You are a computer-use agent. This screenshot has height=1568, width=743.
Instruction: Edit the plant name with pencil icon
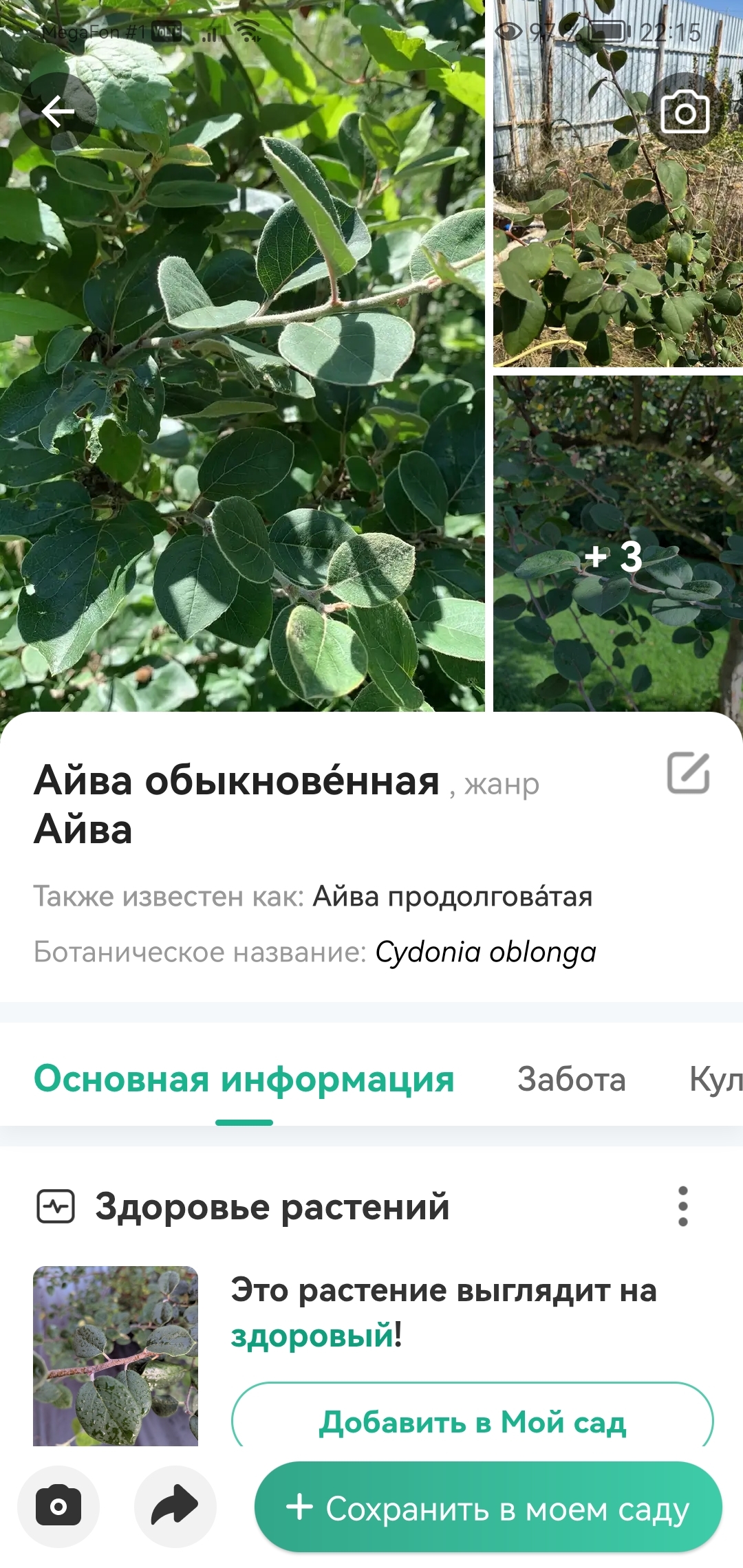click(688, 773)
